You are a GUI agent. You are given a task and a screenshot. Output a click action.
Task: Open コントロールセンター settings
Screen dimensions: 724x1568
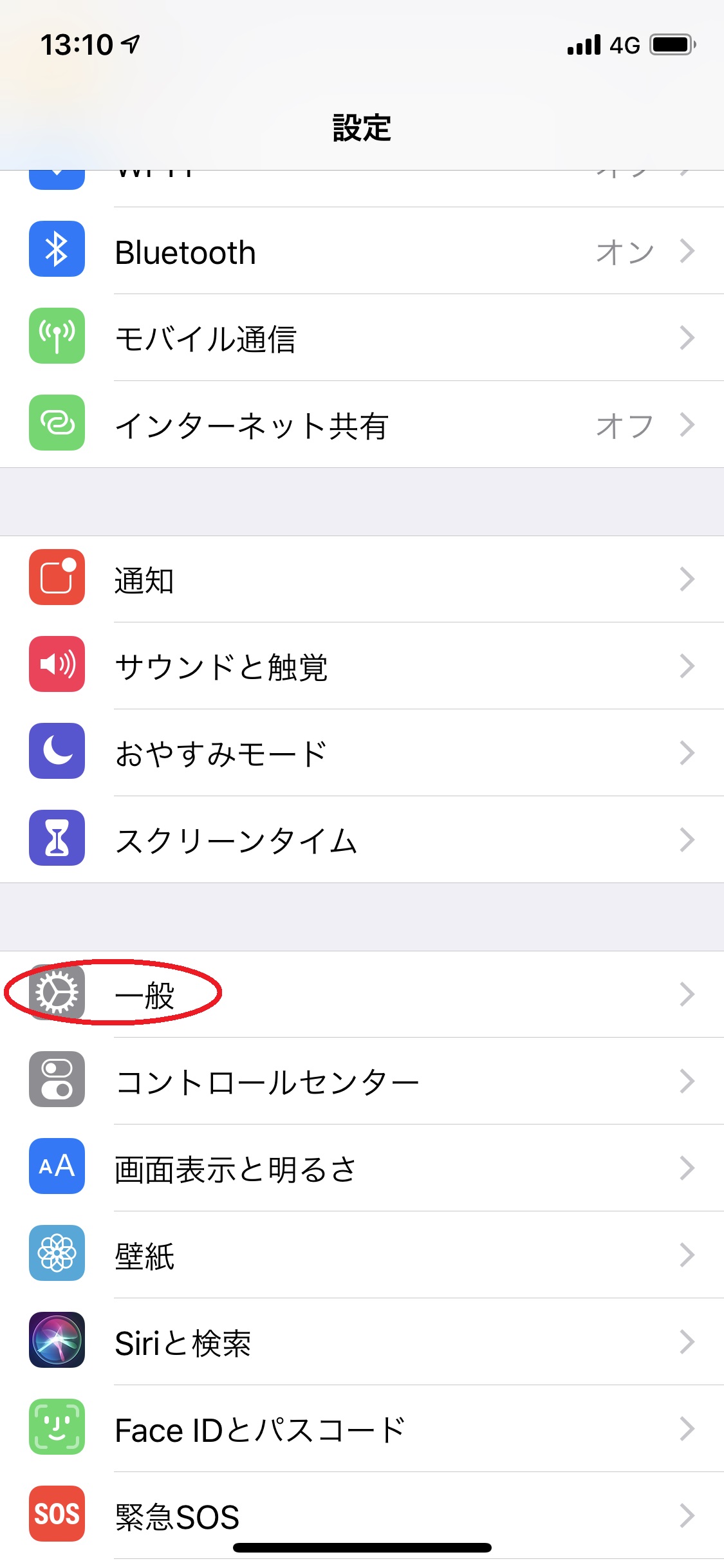[362, 1081]
